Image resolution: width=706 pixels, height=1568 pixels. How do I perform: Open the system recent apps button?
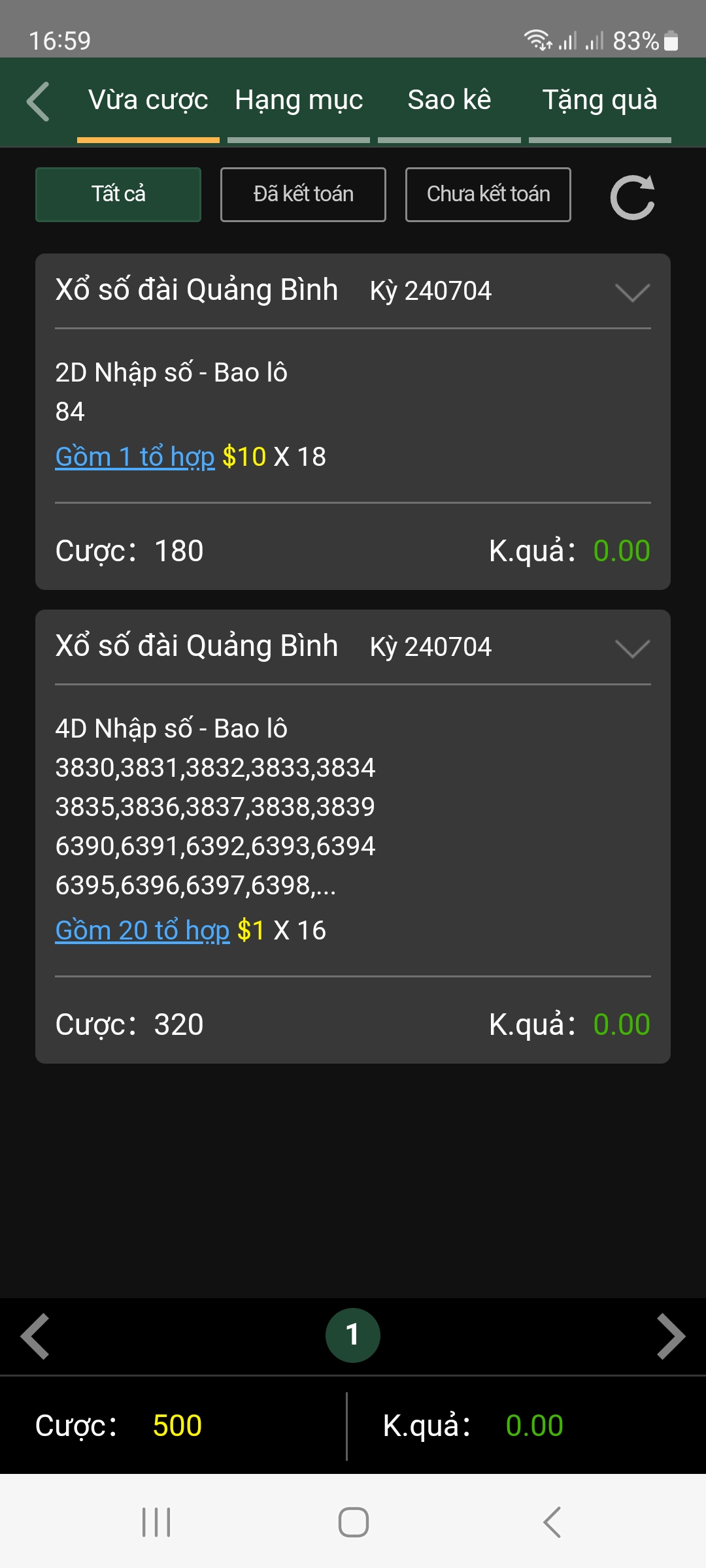click(156, 1522)
